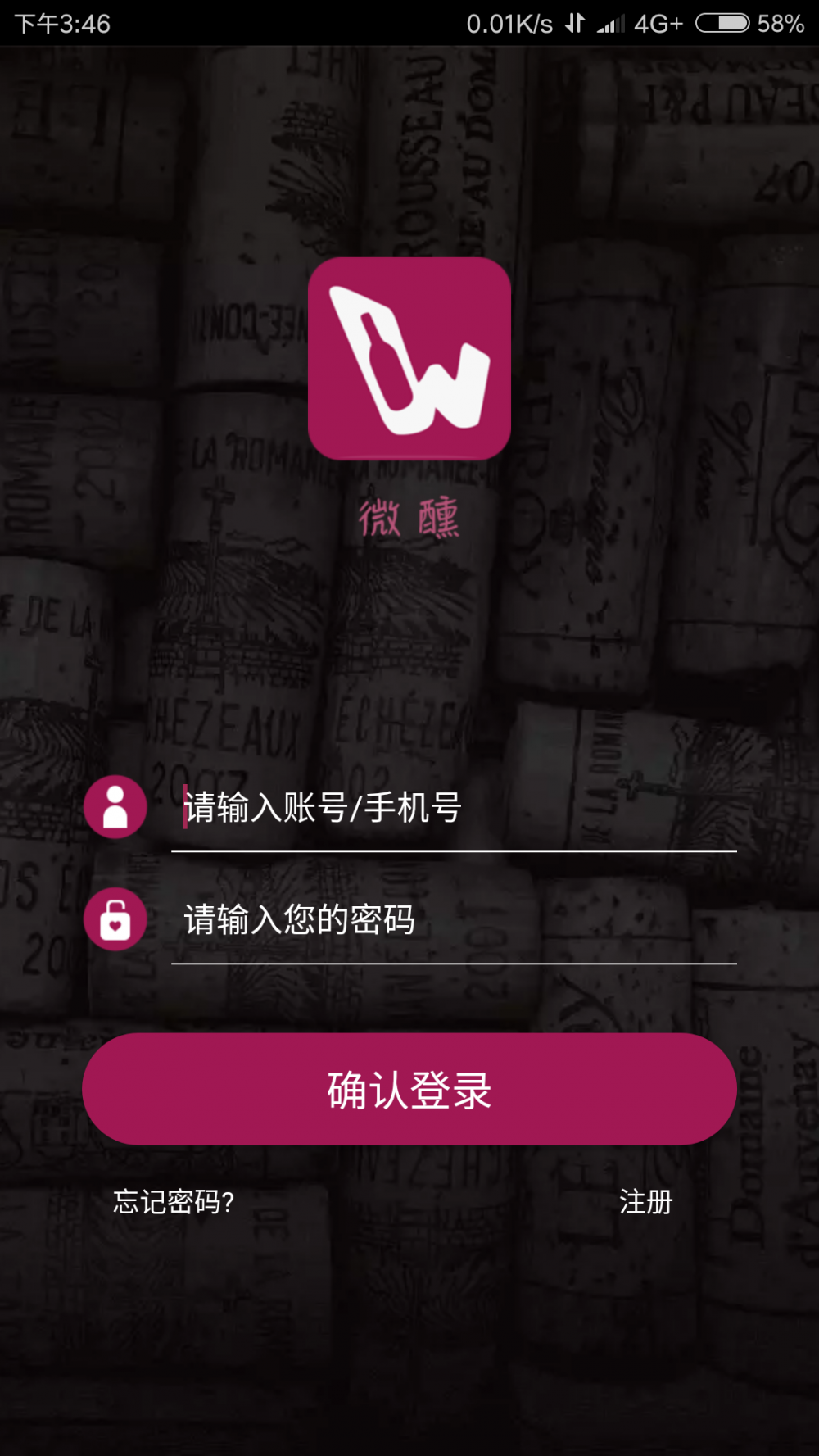Open the 注册 registration link
This screenshot has width=819, height=1456.
[645, 1202]
